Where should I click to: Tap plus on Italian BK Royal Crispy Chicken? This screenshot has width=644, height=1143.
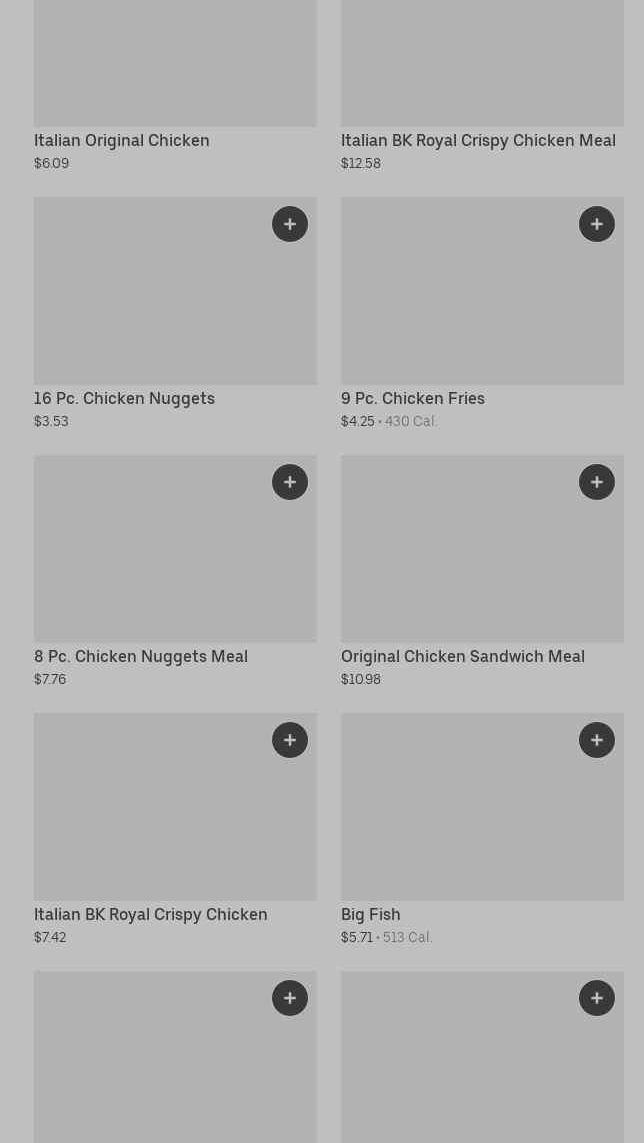[x=290, y=740]
